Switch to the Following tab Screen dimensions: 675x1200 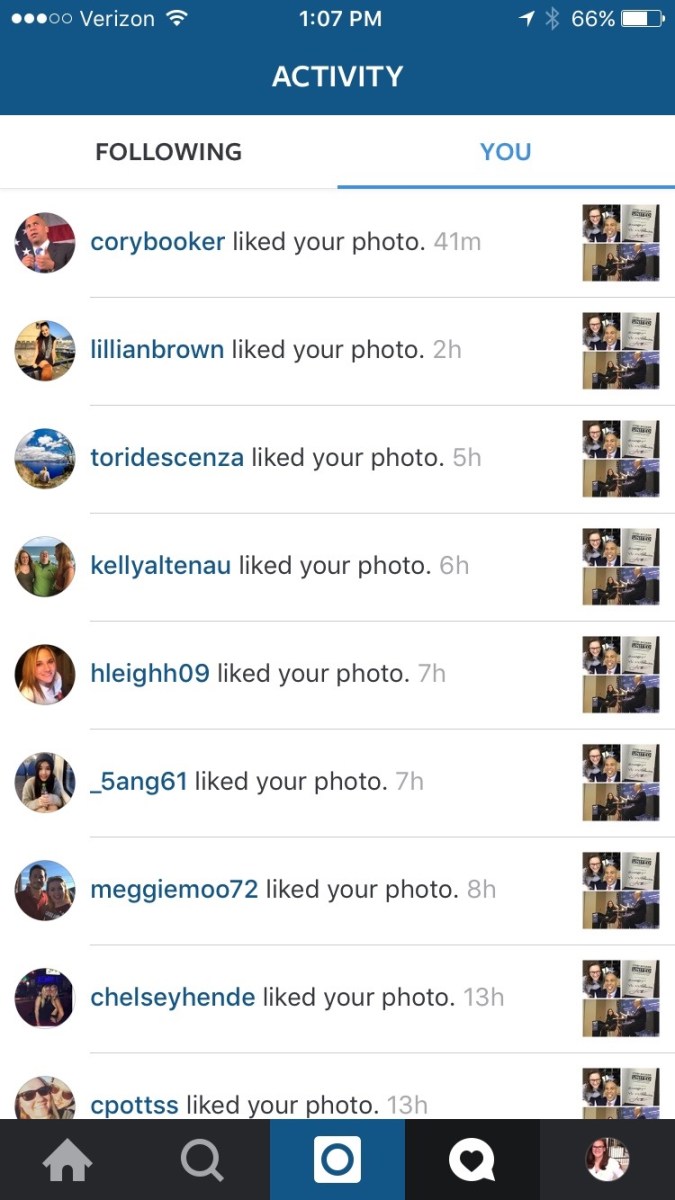coord(168,152)
